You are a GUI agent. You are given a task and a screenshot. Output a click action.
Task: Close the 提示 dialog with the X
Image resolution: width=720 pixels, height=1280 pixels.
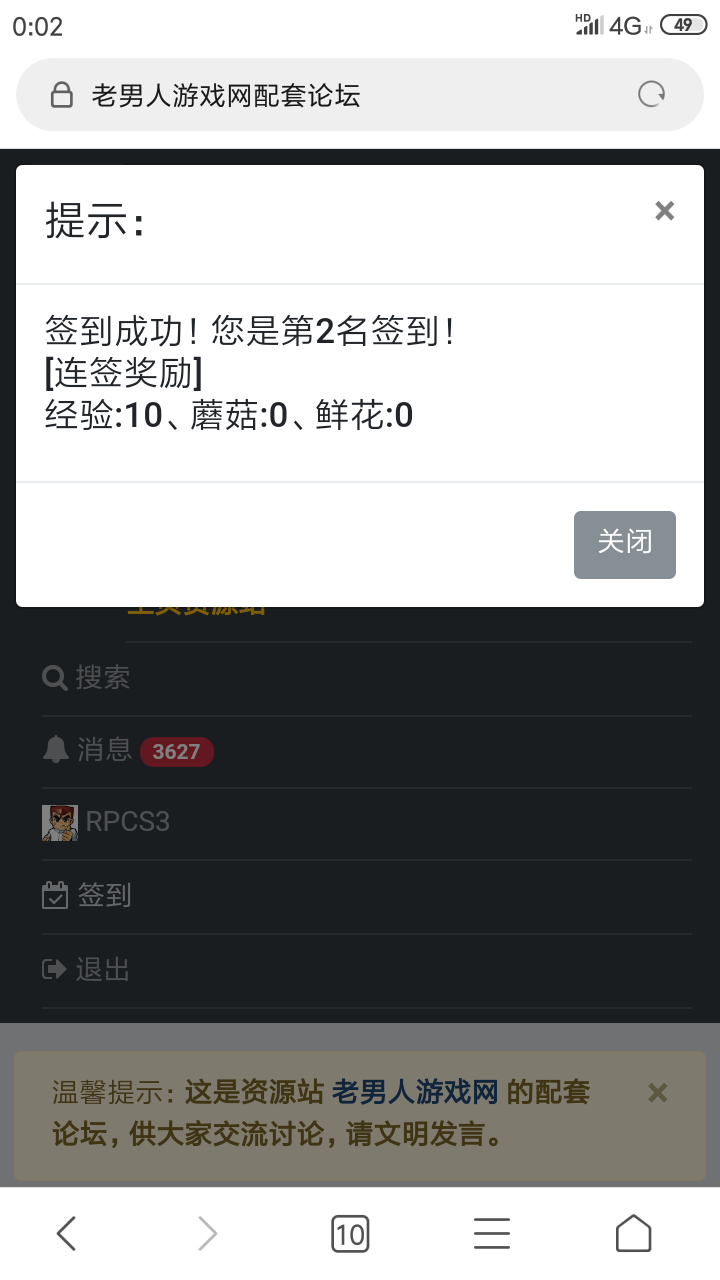tap(663, 210)
